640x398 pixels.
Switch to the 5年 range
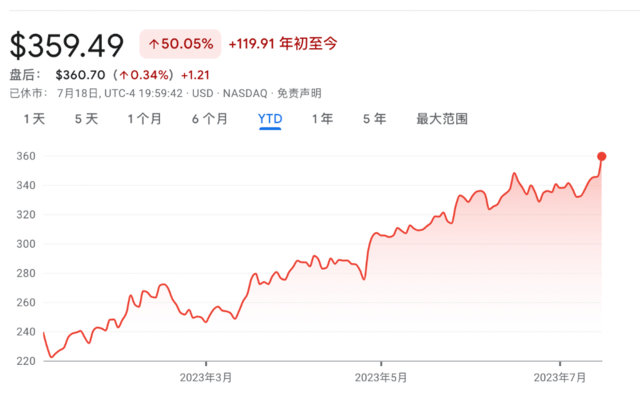pyautogui.click(x=375, y=119)
